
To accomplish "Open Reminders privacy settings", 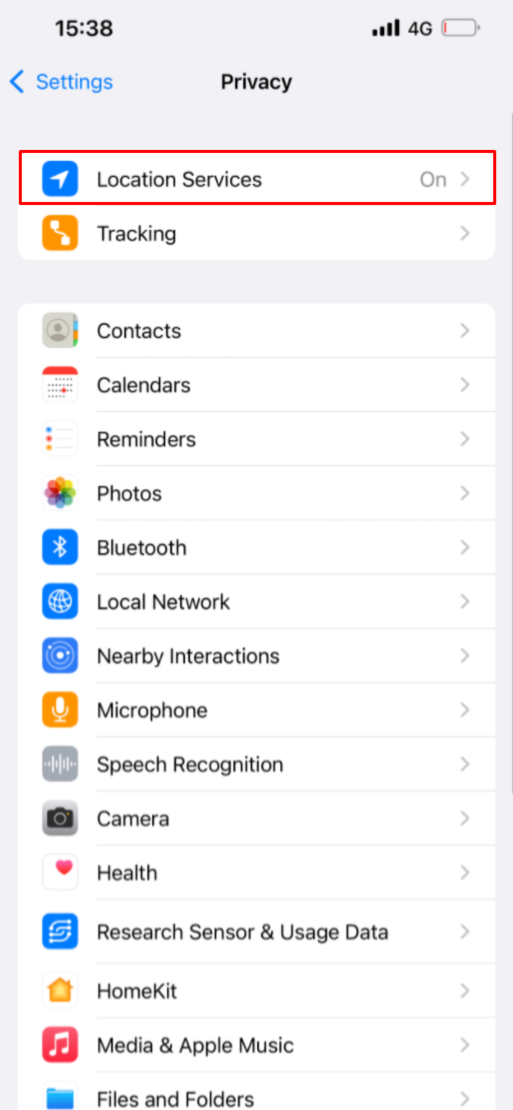I will click(x=256, y=439).
